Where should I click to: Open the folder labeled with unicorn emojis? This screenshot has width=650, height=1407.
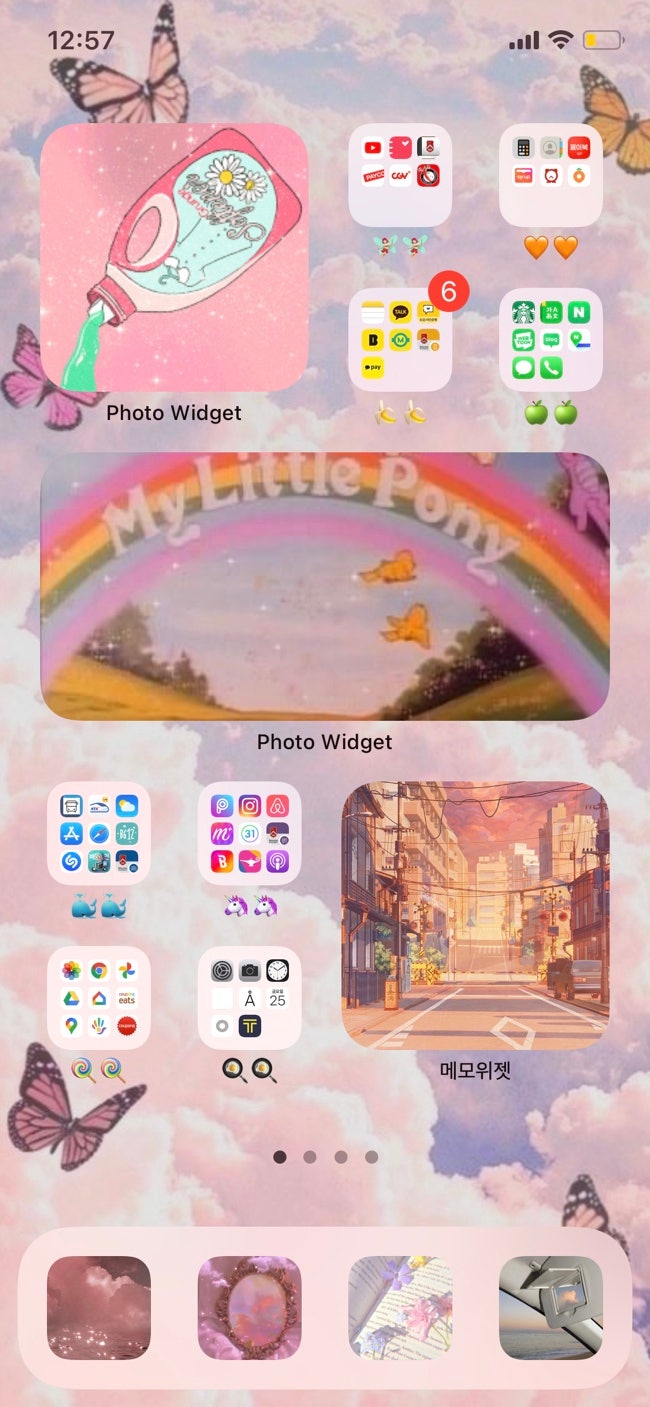click(249, 833)
